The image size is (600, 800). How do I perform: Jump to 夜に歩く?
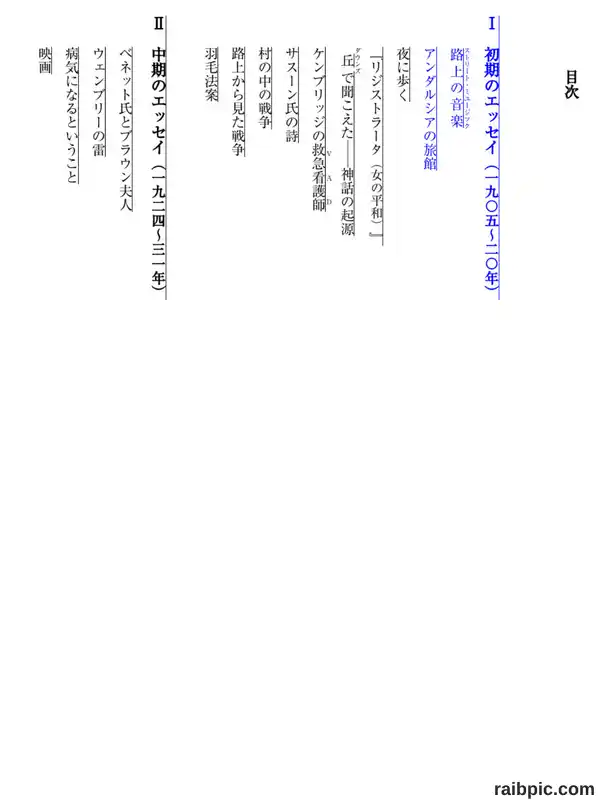[403, 74]
